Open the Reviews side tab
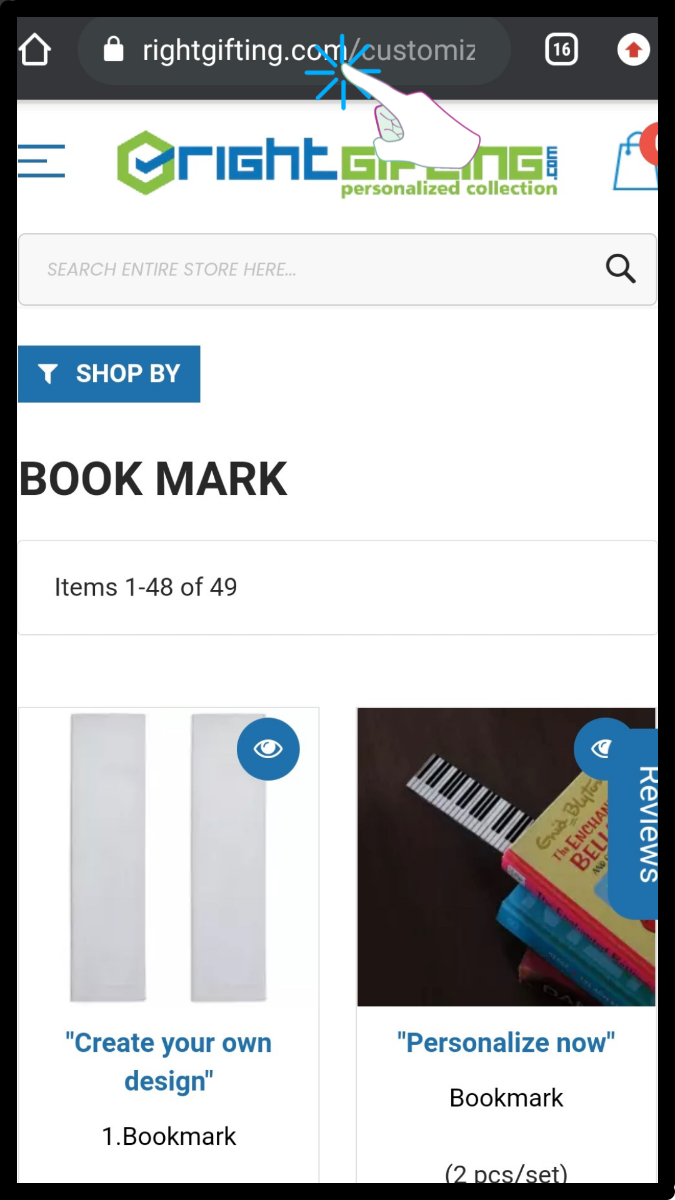The image size is (675, 1200). pos(646,823)
